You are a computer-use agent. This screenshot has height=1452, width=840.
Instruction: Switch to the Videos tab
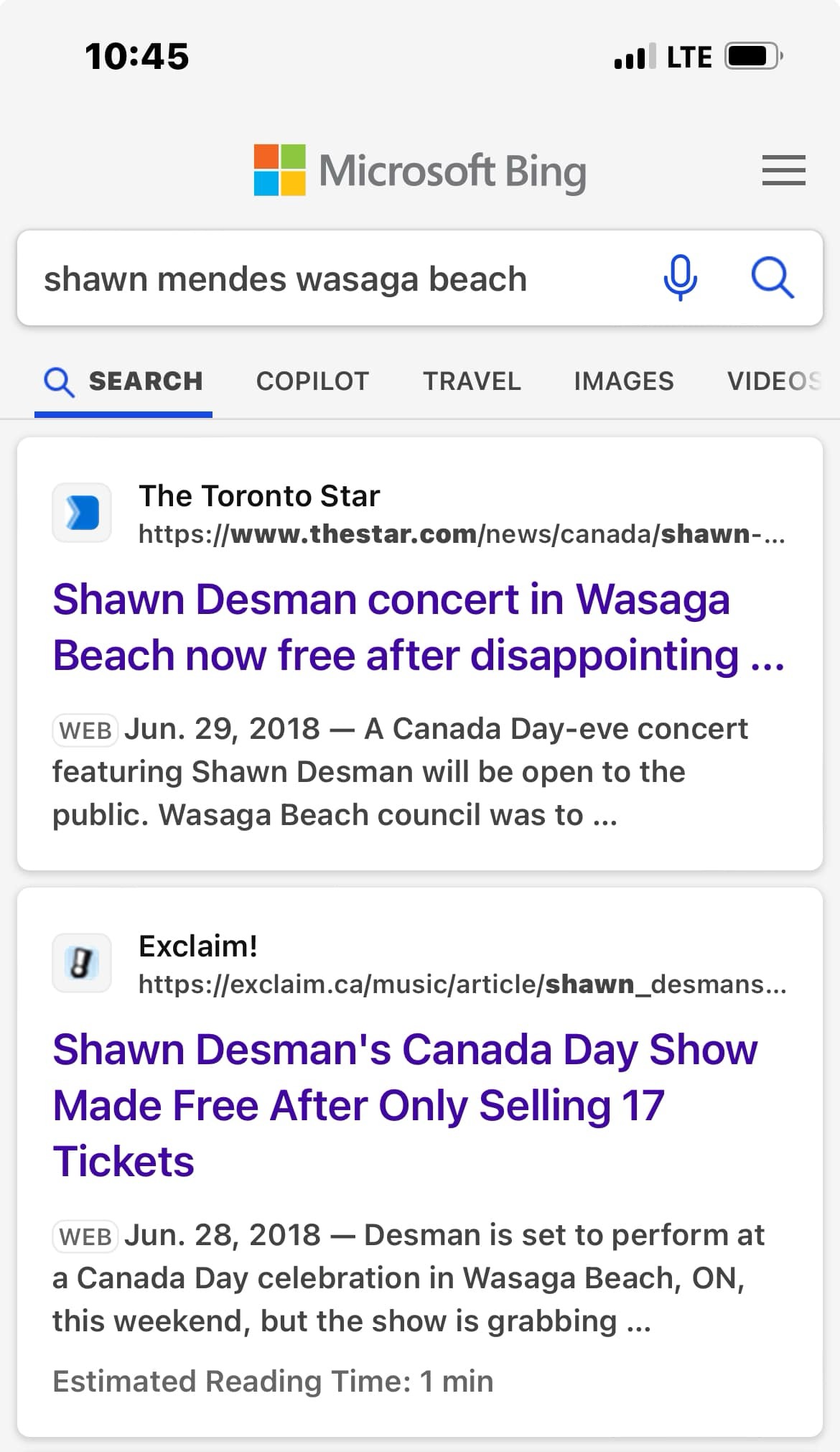pyautogui.click(x=773, y=381)
